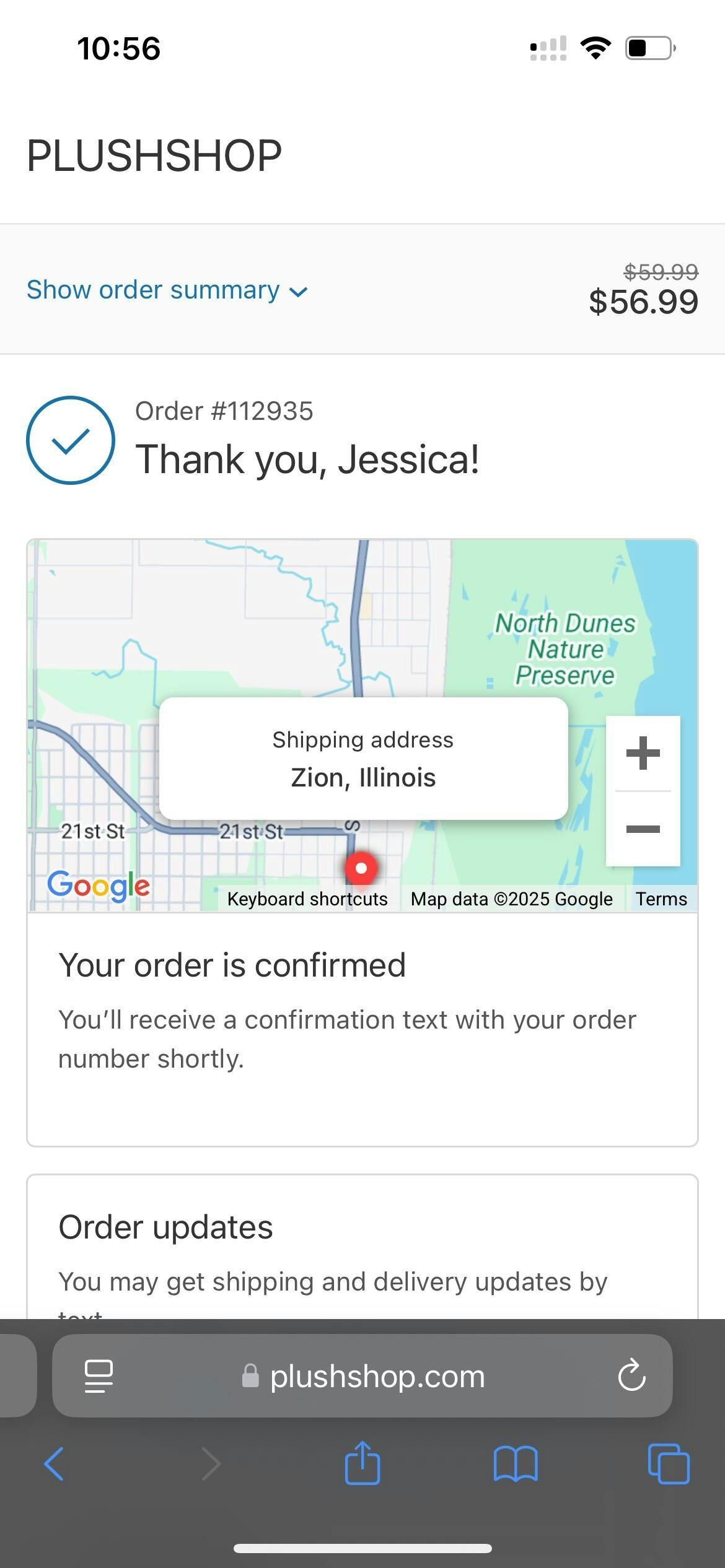Share this order confirmation page
725x1568 pixels.
(362, 1463)
